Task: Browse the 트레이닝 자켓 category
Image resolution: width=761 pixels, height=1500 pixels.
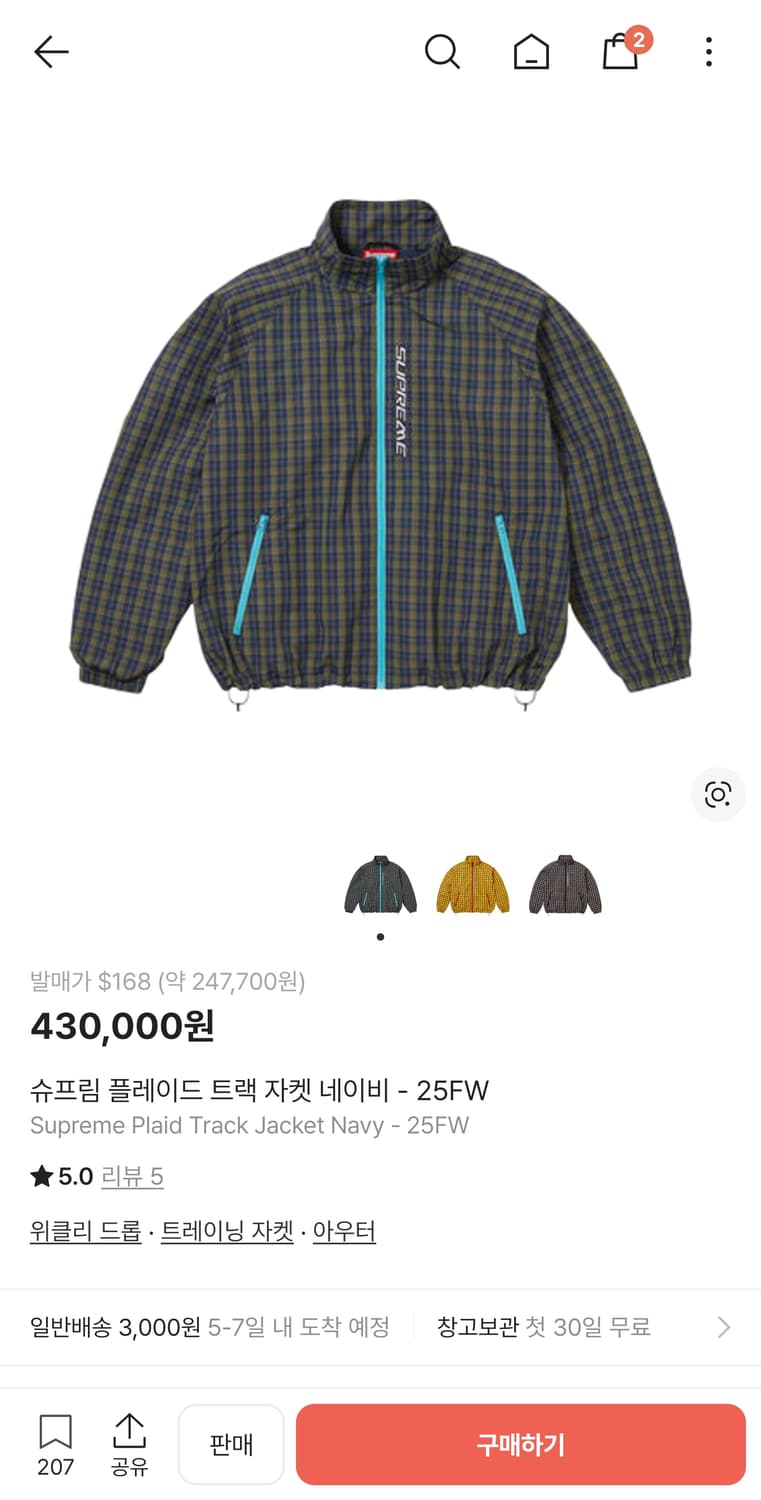Action: pos(226,1232)
